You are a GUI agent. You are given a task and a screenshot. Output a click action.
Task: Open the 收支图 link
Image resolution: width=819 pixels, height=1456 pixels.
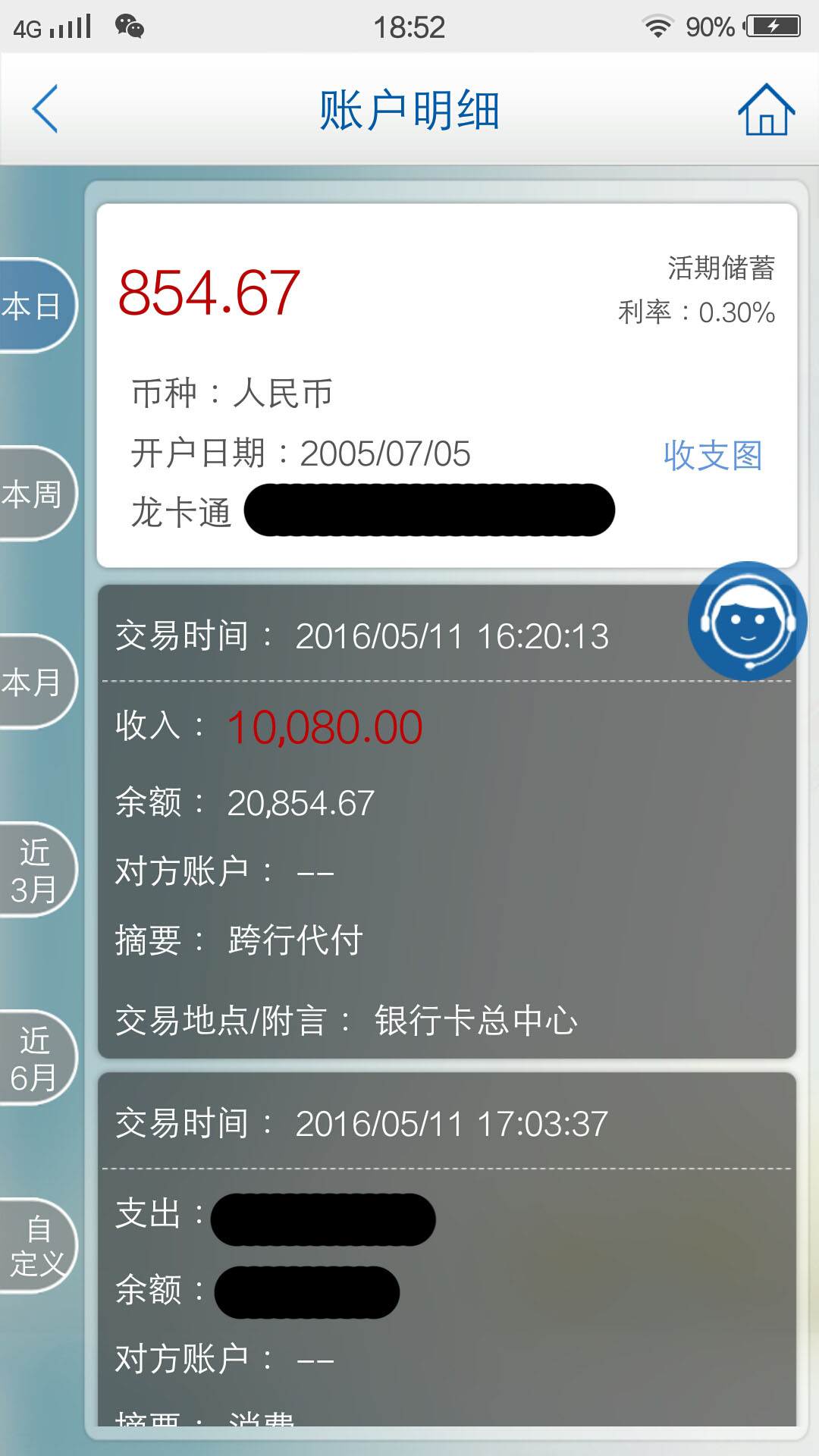click(x=712, y=455)
